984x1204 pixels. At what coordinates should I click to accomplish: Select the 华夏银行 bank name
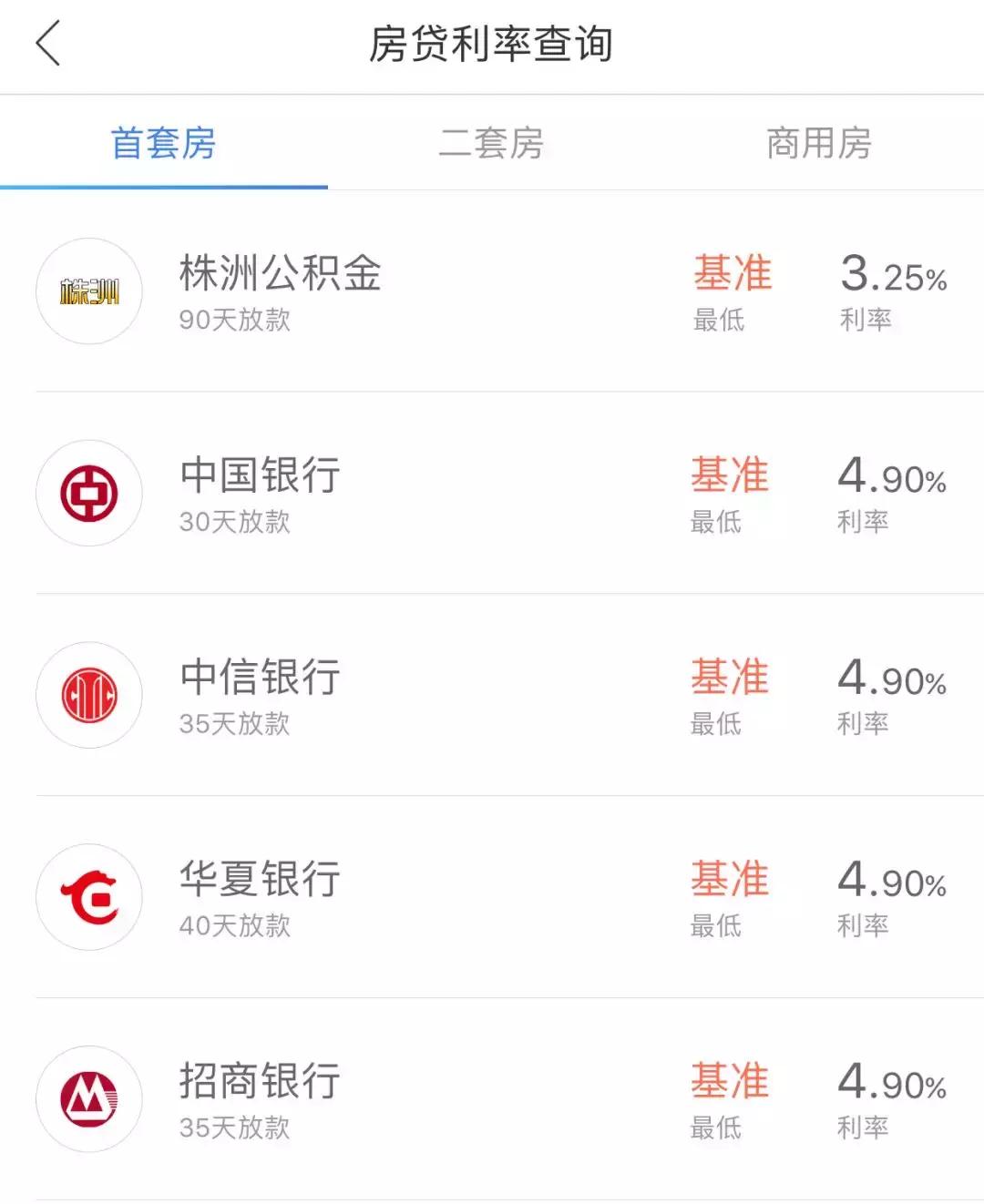[258, 878]
